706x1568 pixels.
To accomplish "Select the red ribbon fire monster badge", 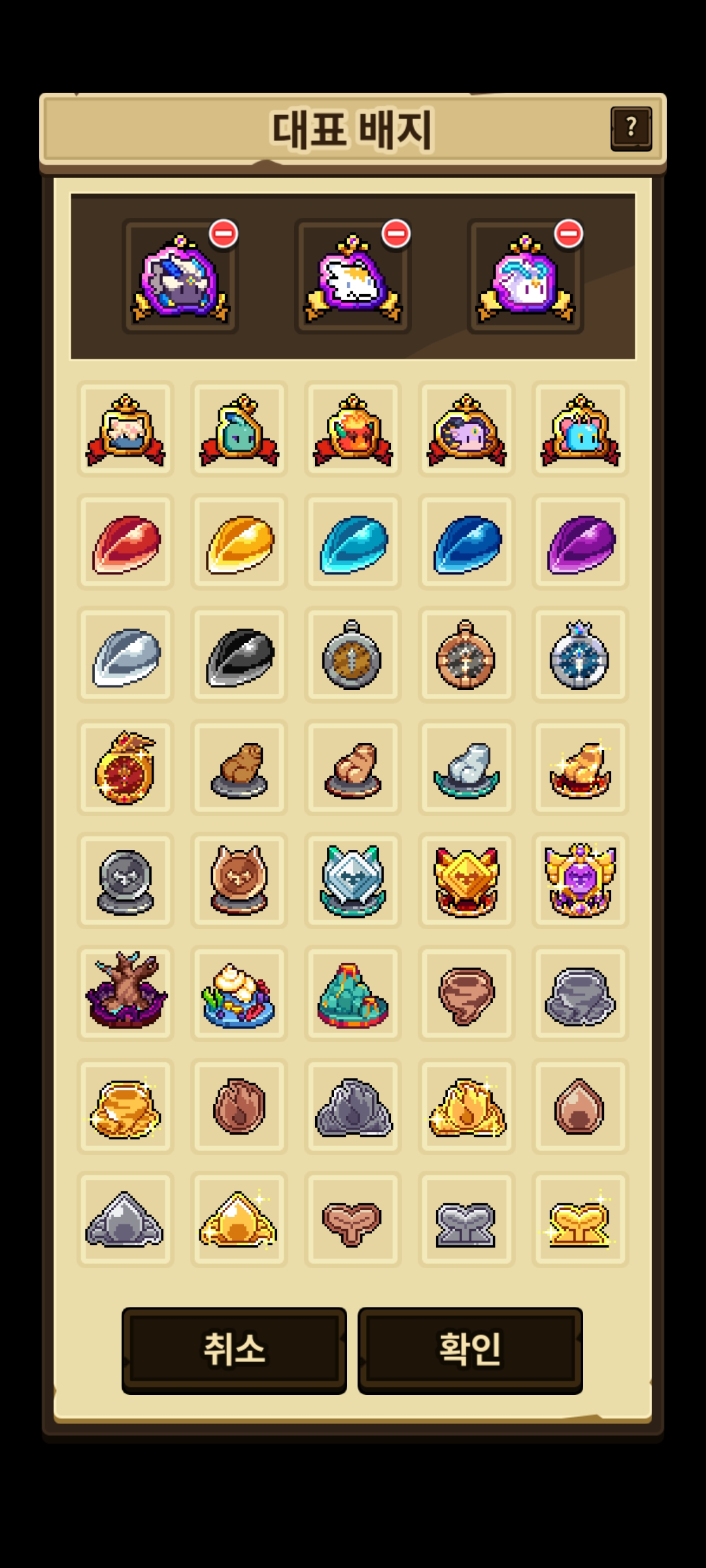I will [353, 430].
